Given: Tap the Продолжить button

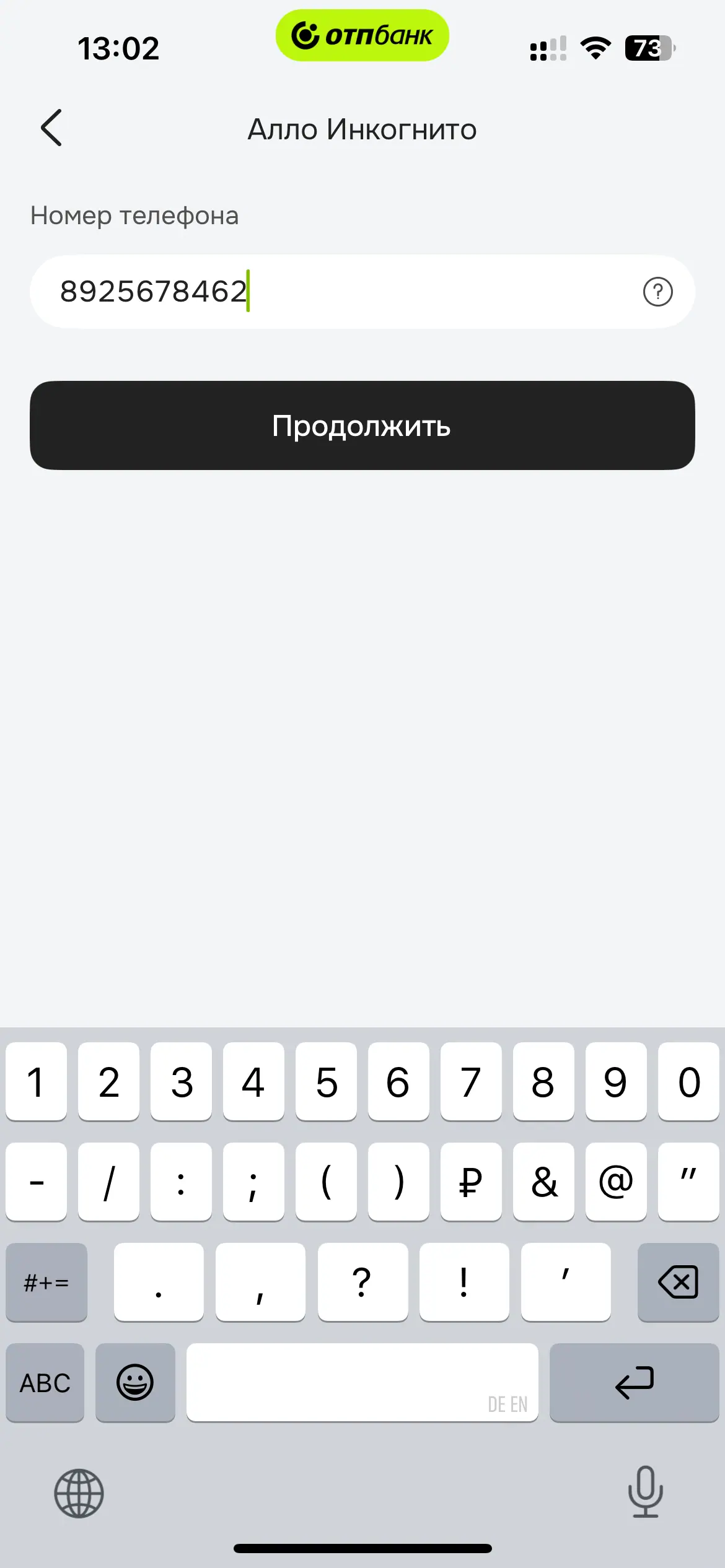Looking at the screenshot, I should tap(362, 425).
